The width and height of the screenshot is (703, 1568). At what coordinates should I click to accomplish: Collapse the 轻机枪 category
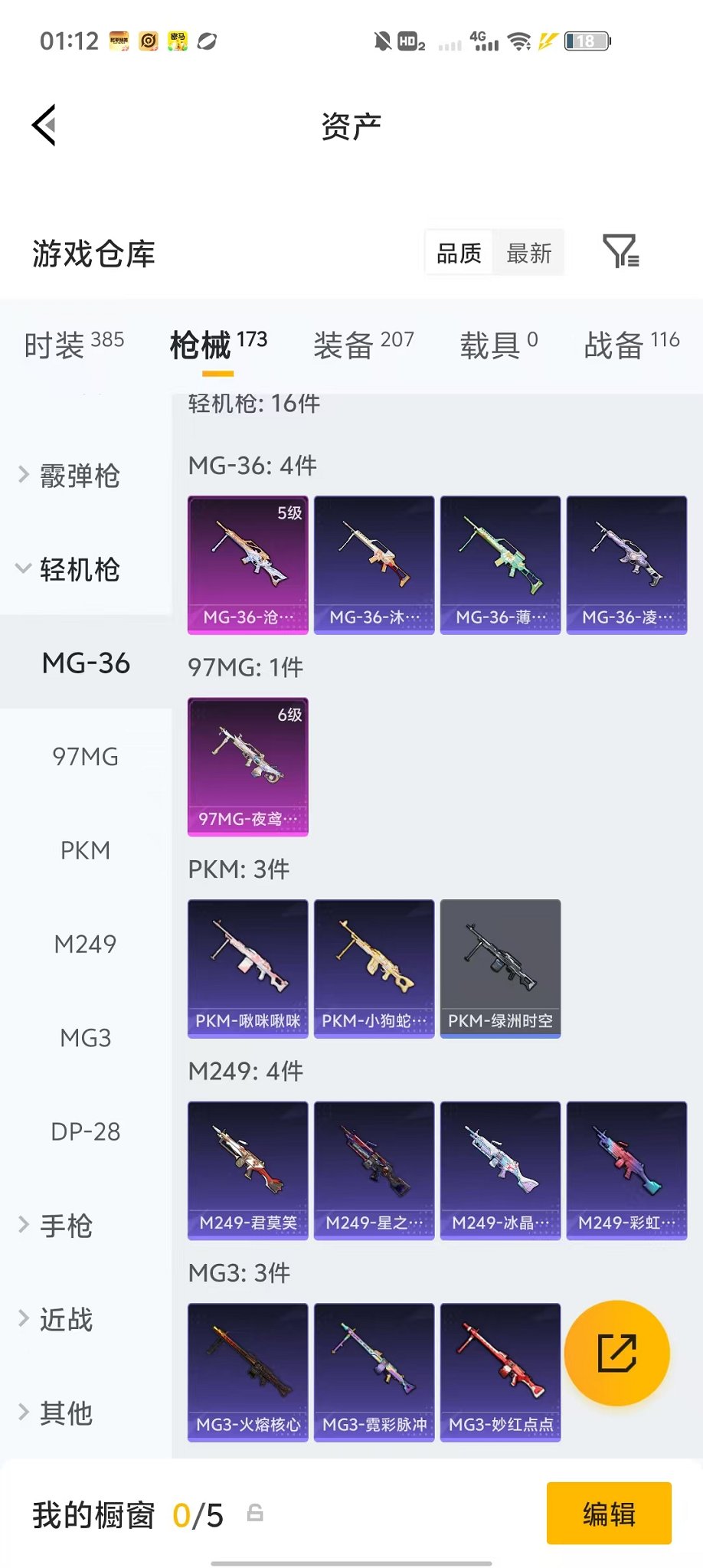tap(69, 569)
